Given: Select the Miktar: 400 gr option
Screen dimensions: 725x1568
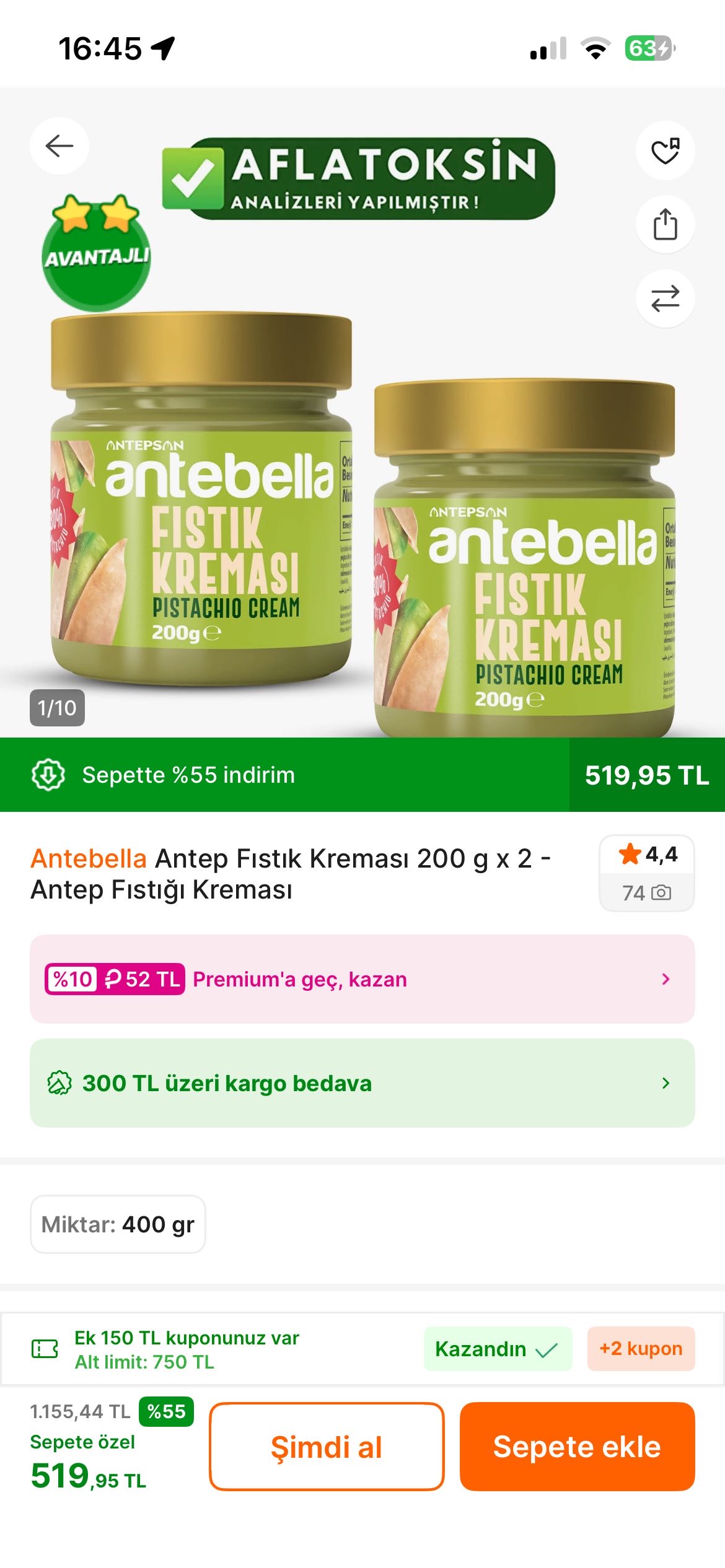Looking at the screenshot, I should pos(118,1224).
